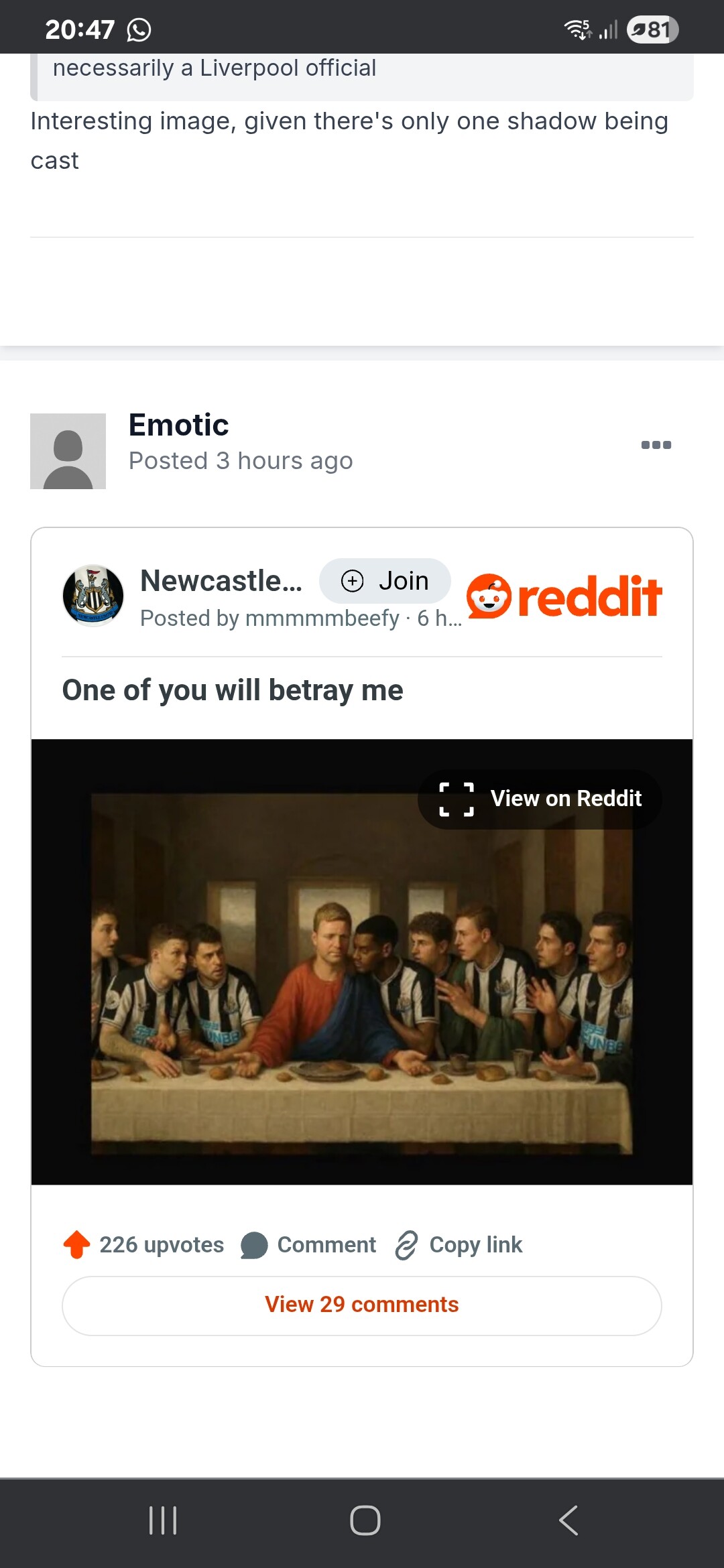Open recent apps overview
Image resolution: width=724 pixels, height=1568 pixels.
pyautogui.click(x=163, y=1520)
